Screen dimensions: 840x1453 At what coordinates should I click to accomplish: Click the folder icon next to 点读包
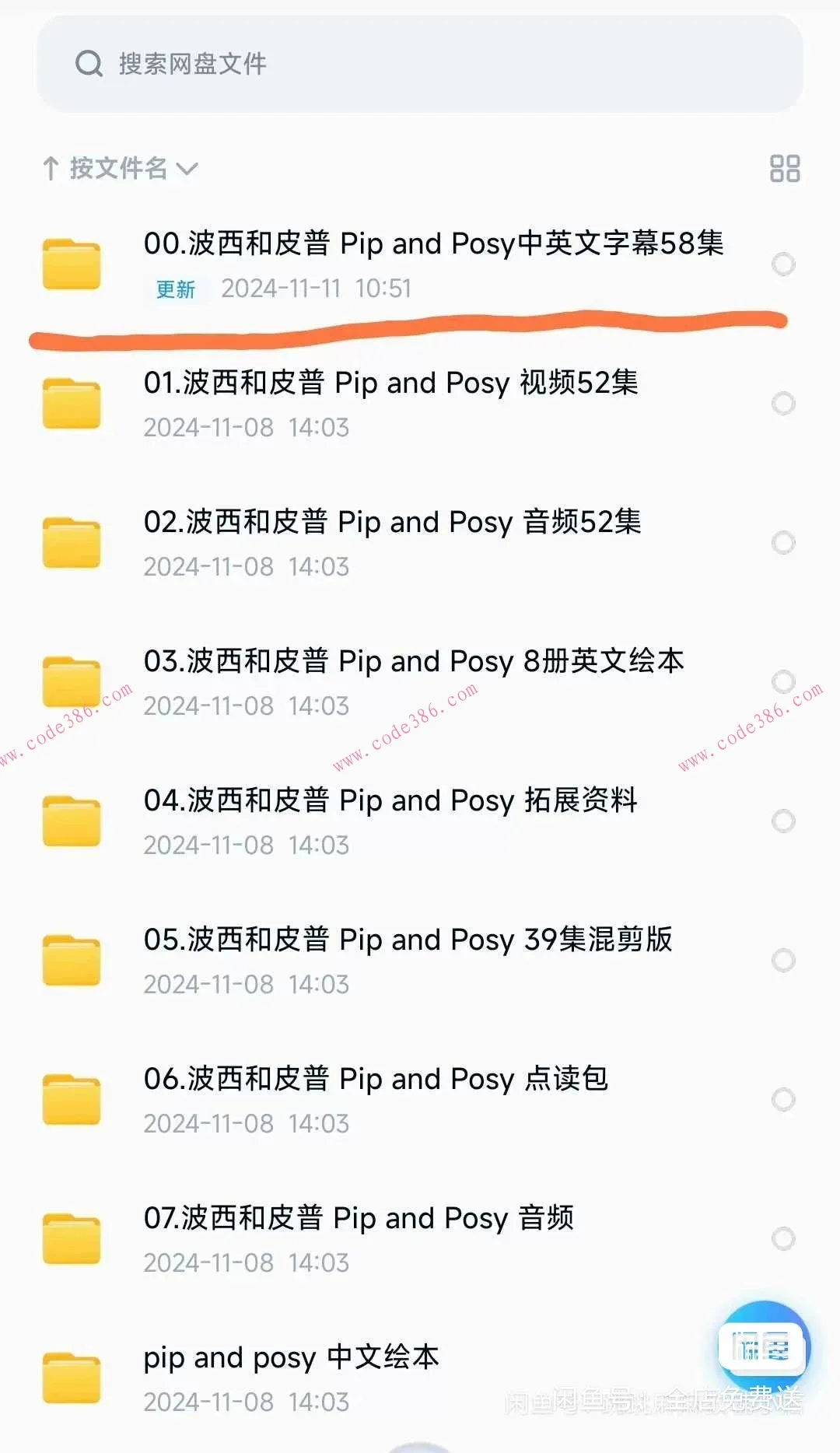(x=72, y=1099)
